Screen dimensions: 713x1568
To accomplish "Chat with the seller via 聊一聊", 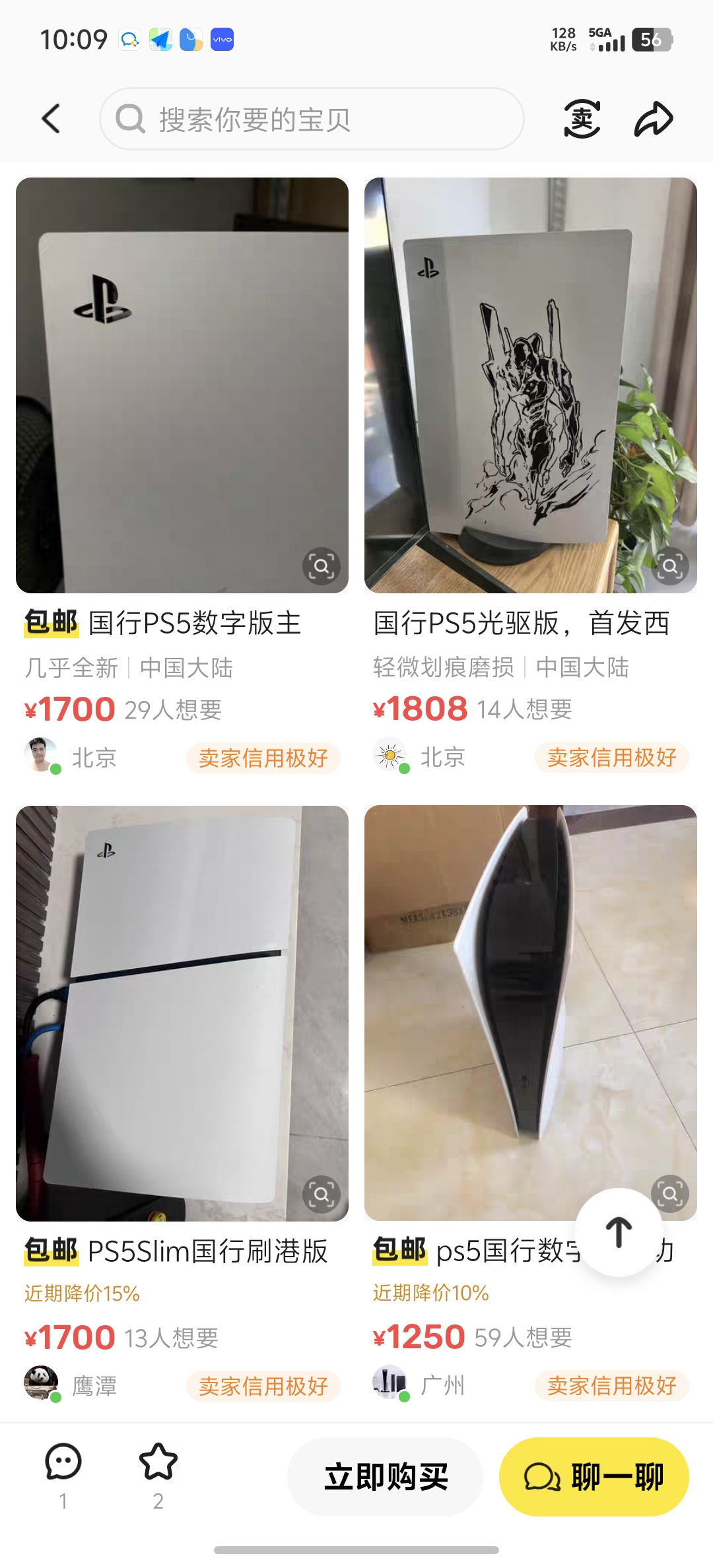I will (594, 1477).
